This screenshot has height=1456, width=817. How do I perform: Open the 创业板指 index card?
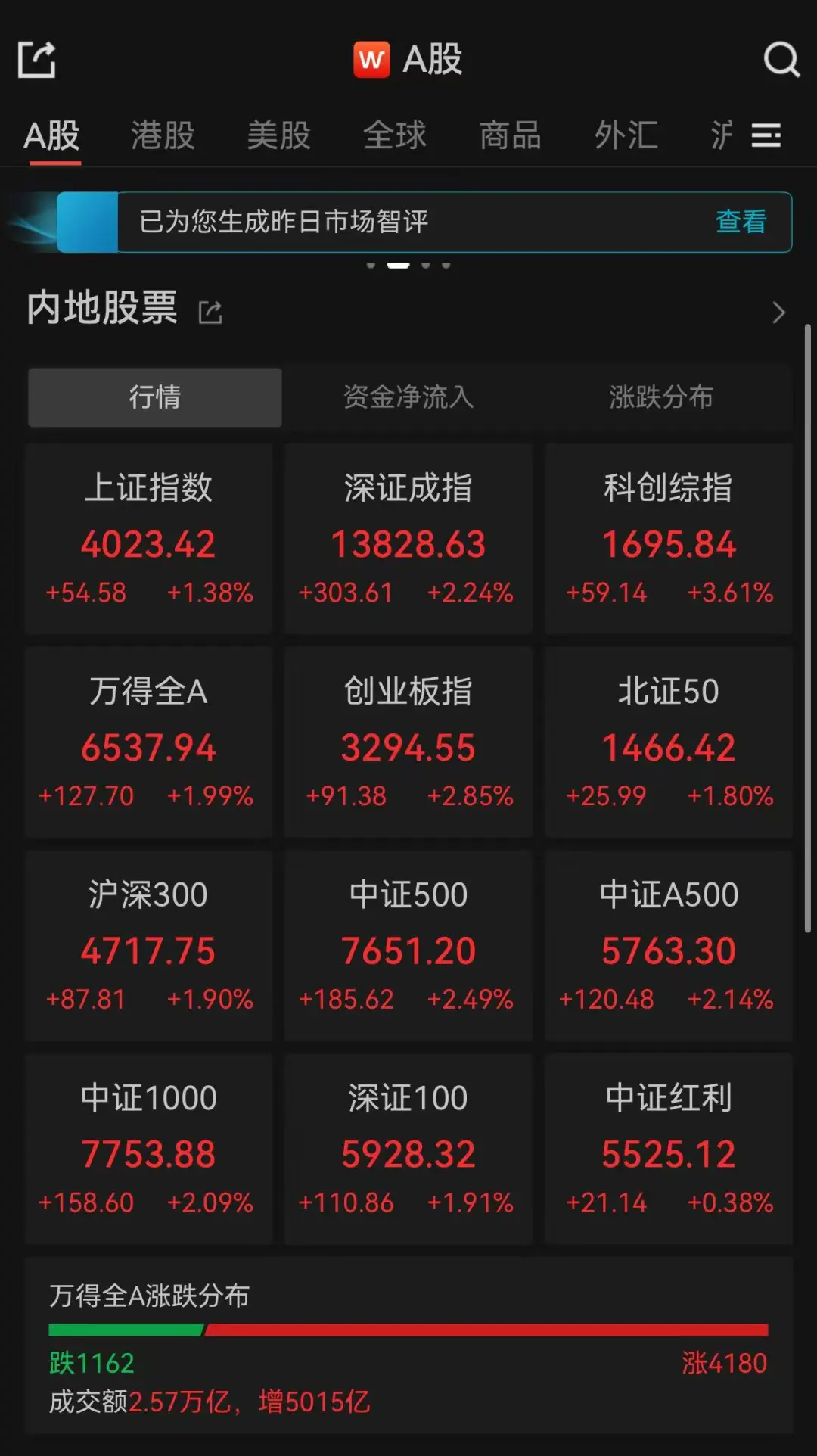click(x=408, y=742)
